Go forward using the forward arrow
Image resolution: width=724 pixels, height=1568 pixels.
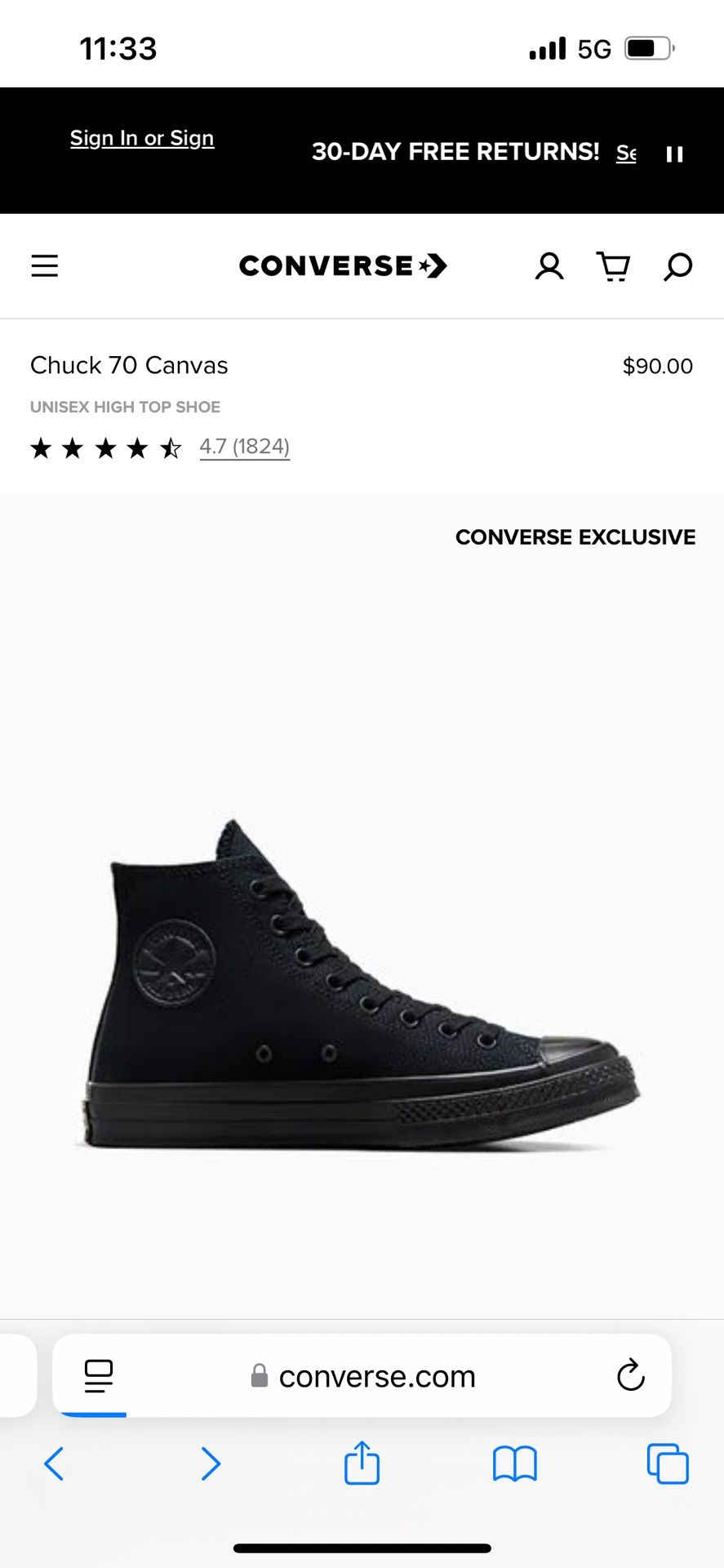[x=210, y=1464]
